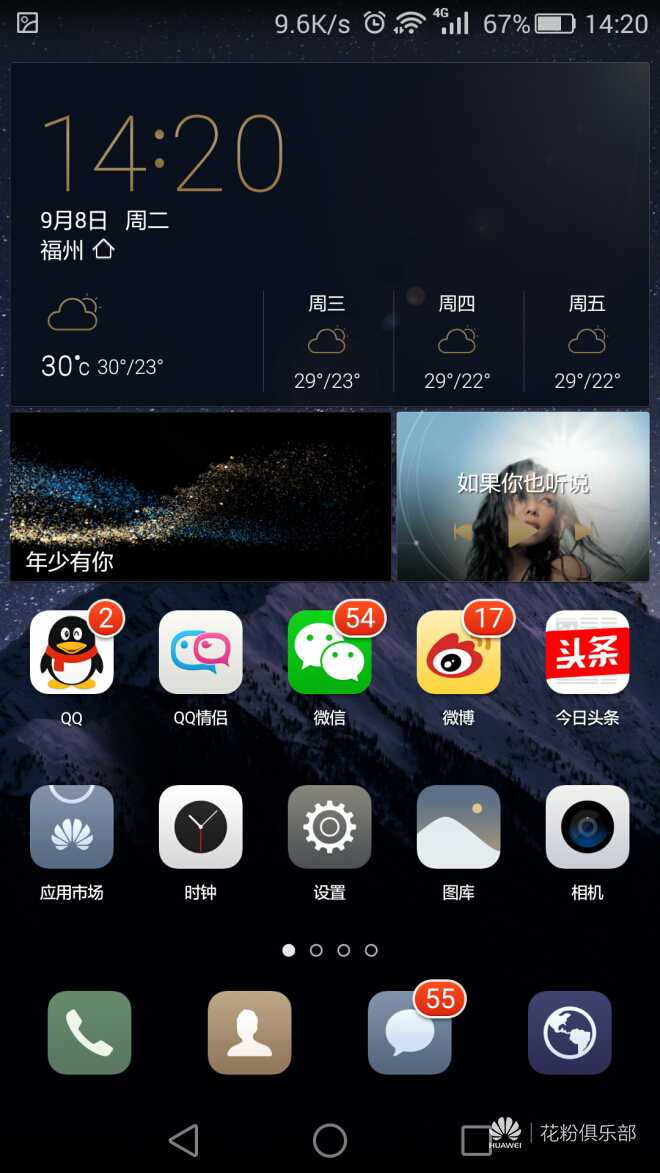Open the 图库 gallery
Viewport: 660px width, 1173px height.
[458, 827]
